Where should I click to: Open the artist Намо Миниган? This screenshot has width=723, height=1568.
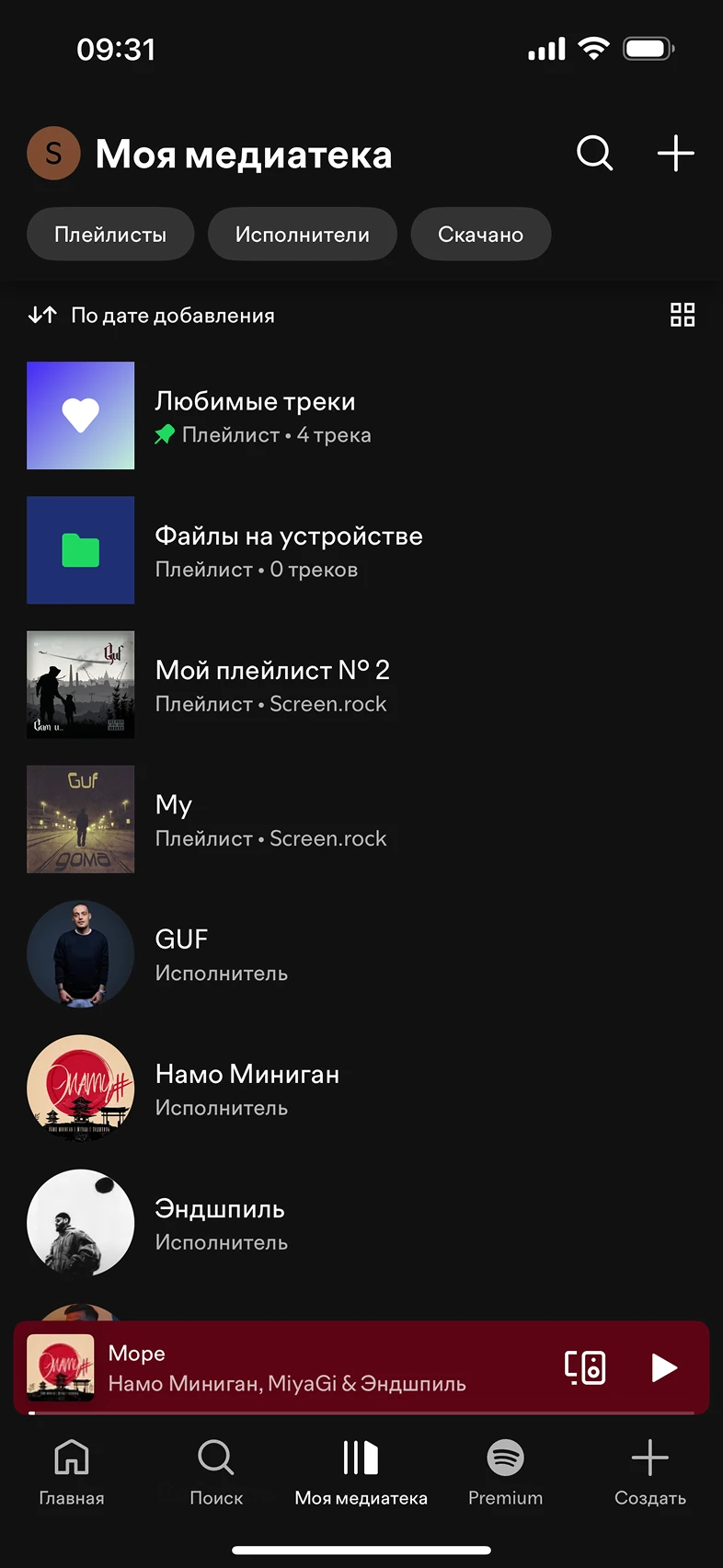coord(247,1089)
